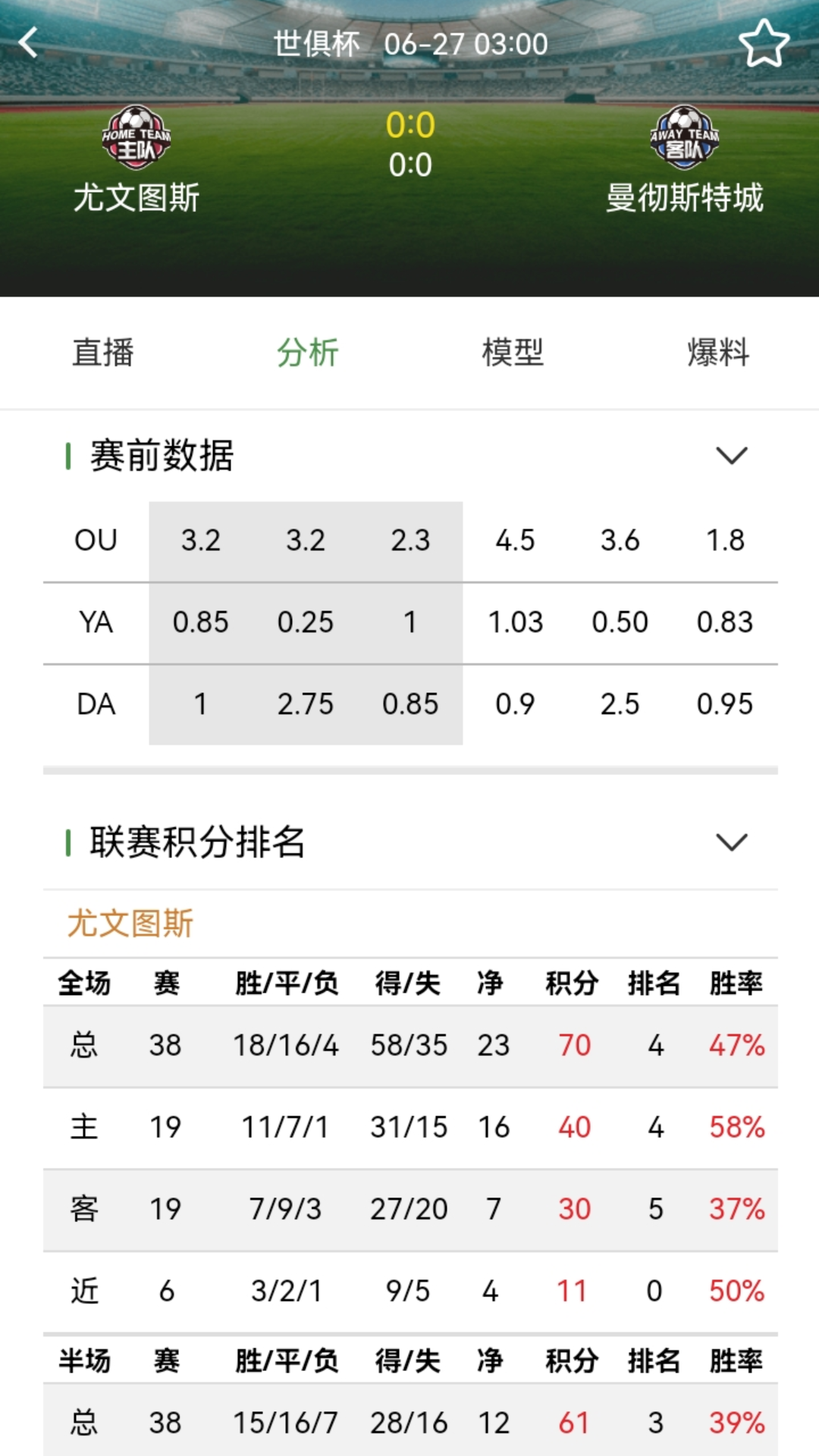
Task: Favorite this match with the star icon
Action: coord(764,43)
